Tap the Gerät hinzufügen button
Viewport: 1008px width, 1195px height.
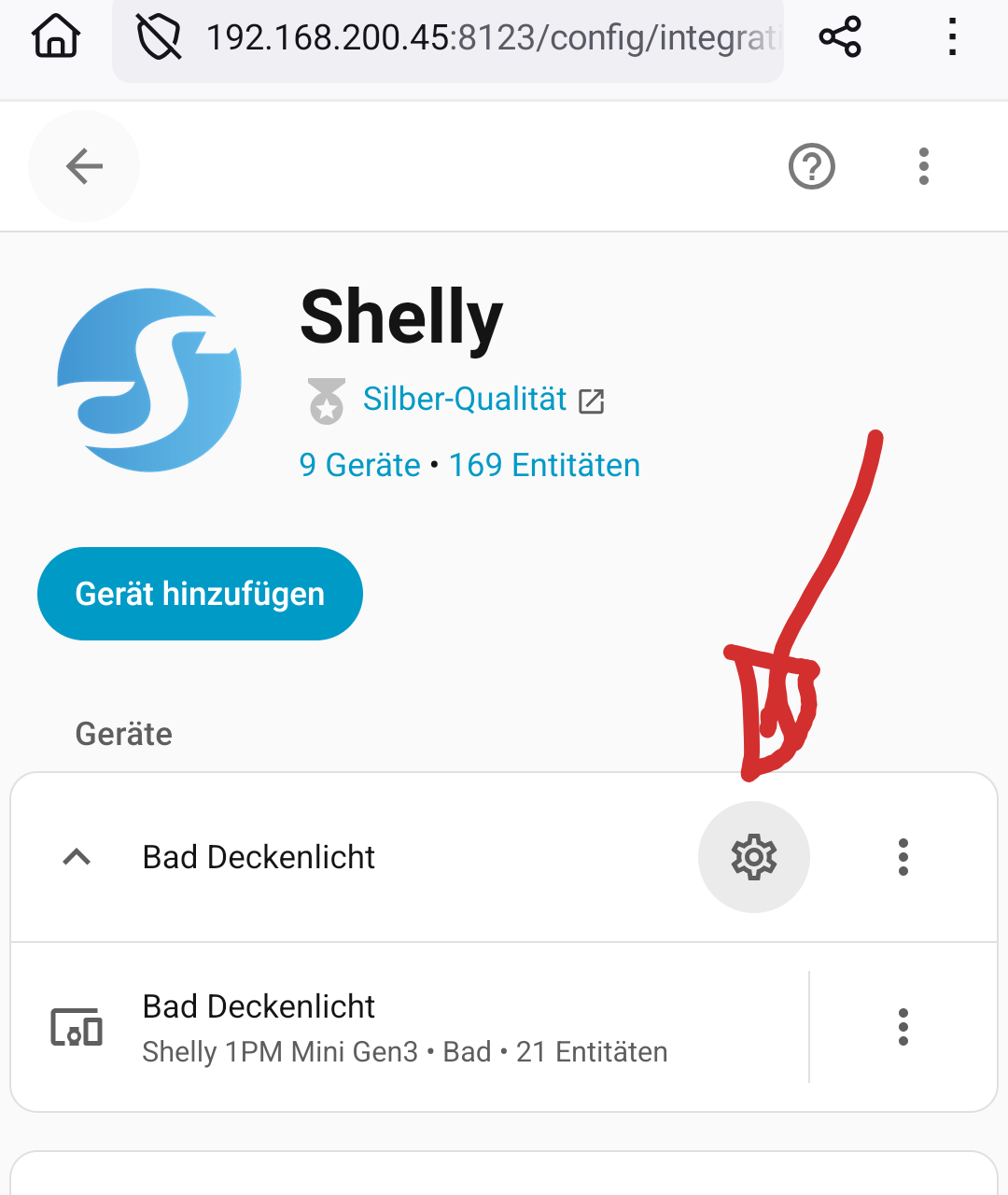tap(200, 594)
